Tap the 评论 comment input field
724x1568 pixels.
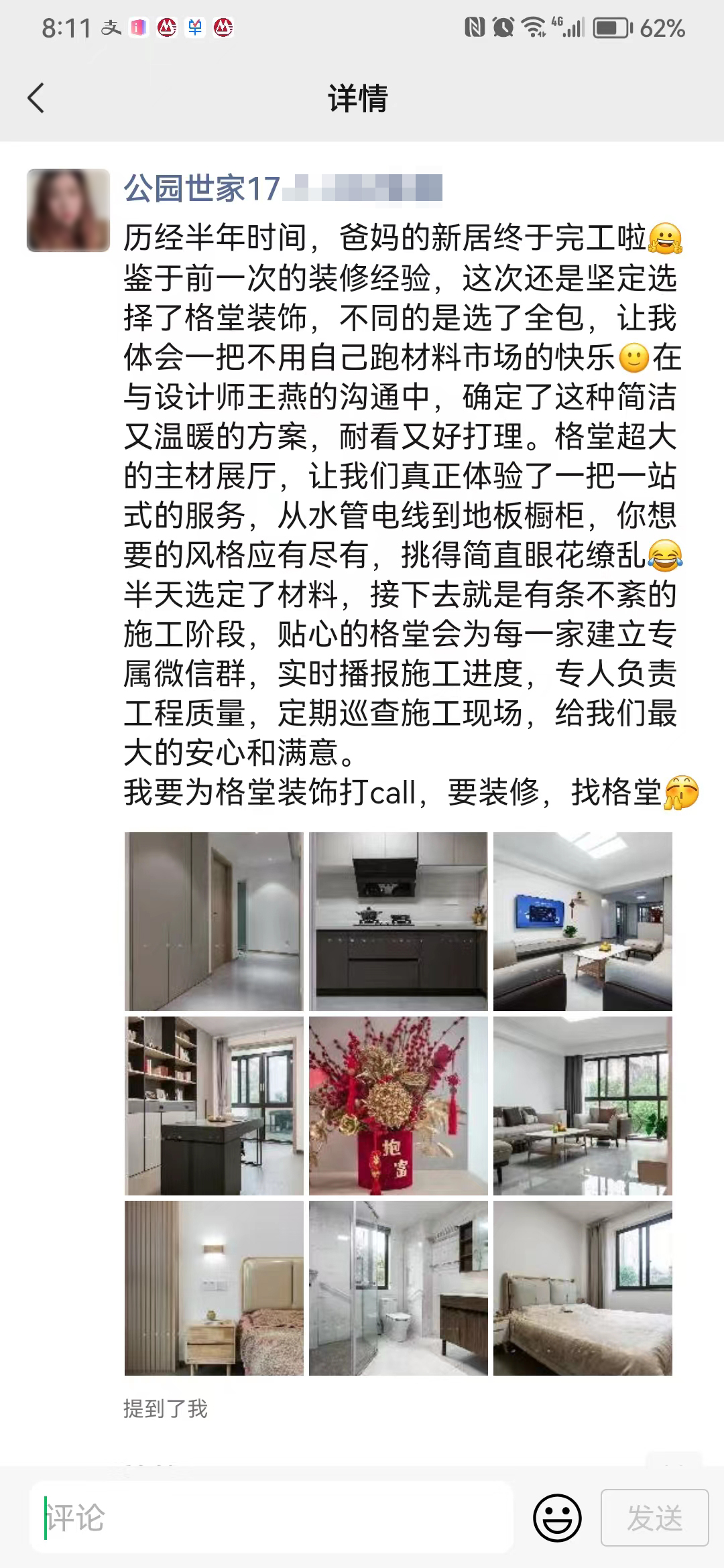tap(271, 1518)
